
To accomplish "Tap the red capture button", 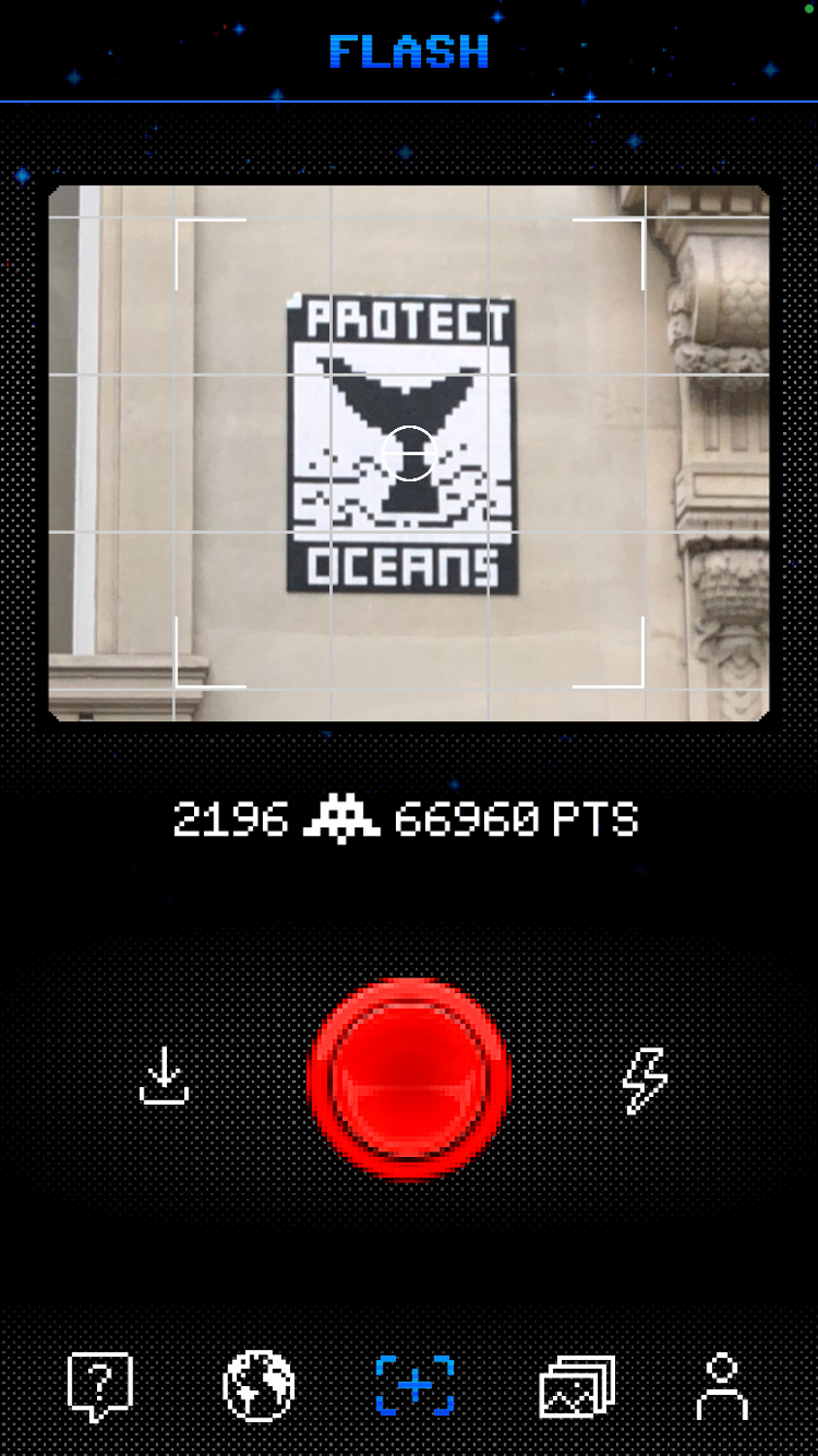I will pyautogui.click(x=409, y=1079).
